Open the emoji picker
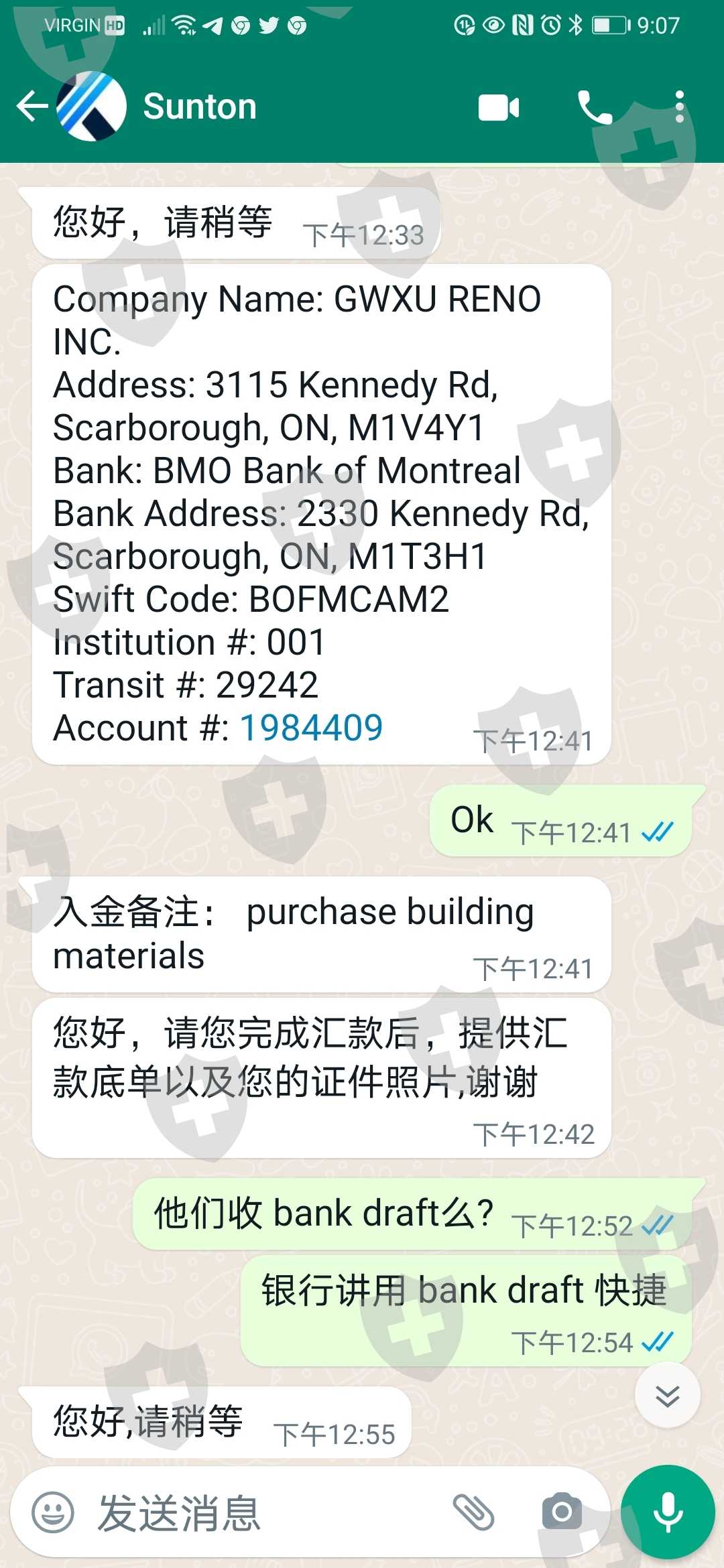The width and height of the screenshot is (724, 1568). 53,1512
